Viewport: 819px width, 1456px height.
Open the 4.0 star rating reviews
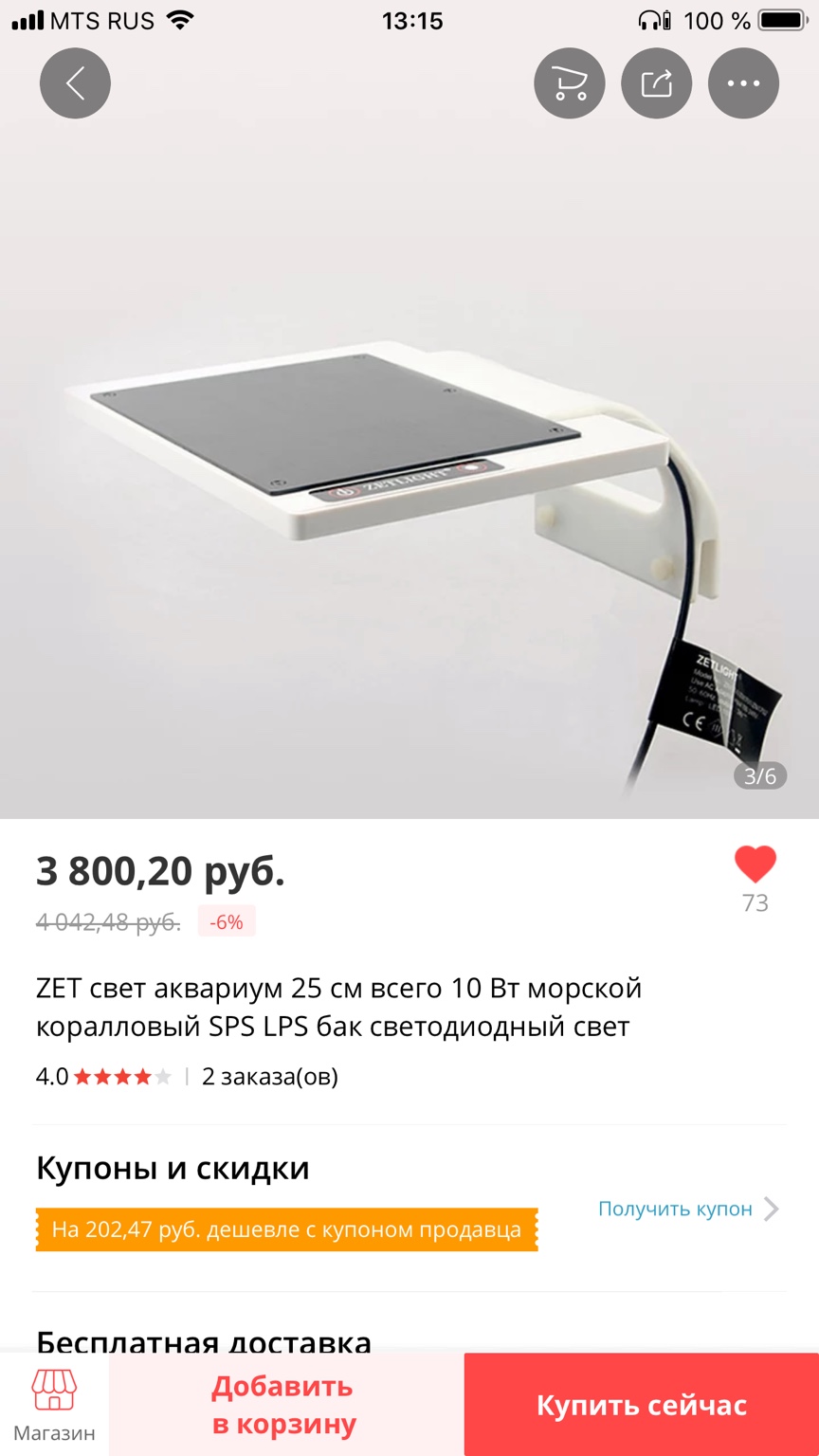click(x=104, y=1076)
